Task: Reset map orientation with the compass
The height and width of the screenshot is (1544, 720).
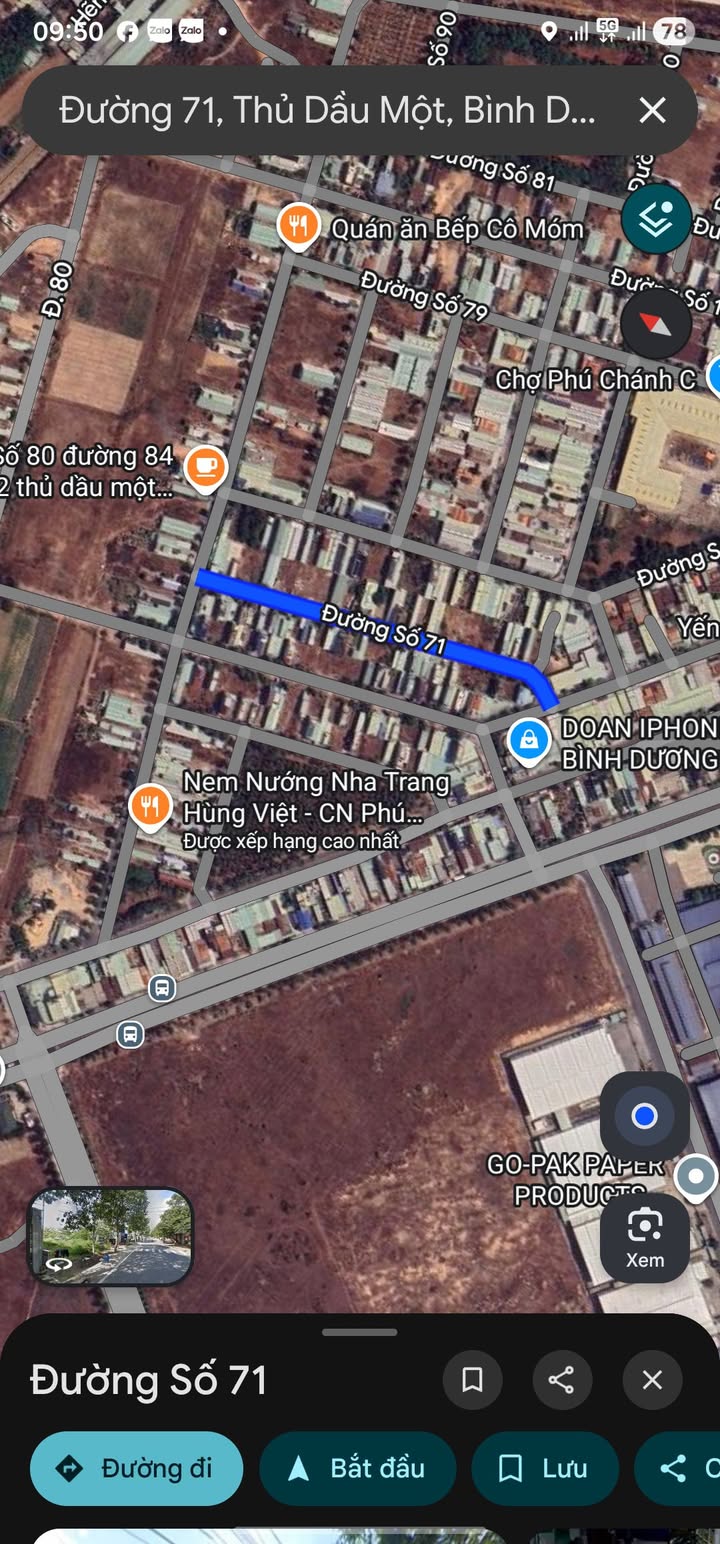Action: tap(656, 325)
